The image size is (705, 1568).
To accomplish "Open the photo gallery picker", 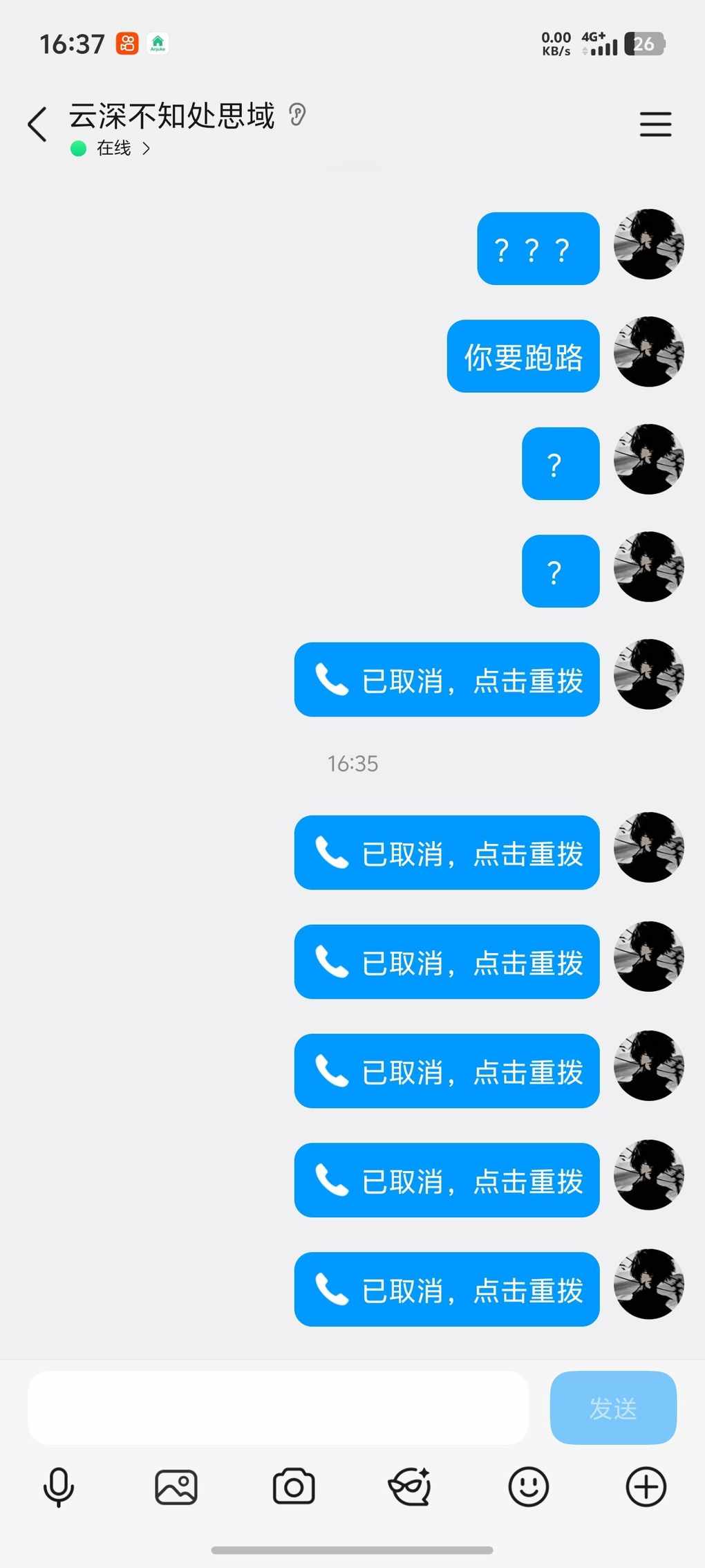I will tap(176, 1486).
